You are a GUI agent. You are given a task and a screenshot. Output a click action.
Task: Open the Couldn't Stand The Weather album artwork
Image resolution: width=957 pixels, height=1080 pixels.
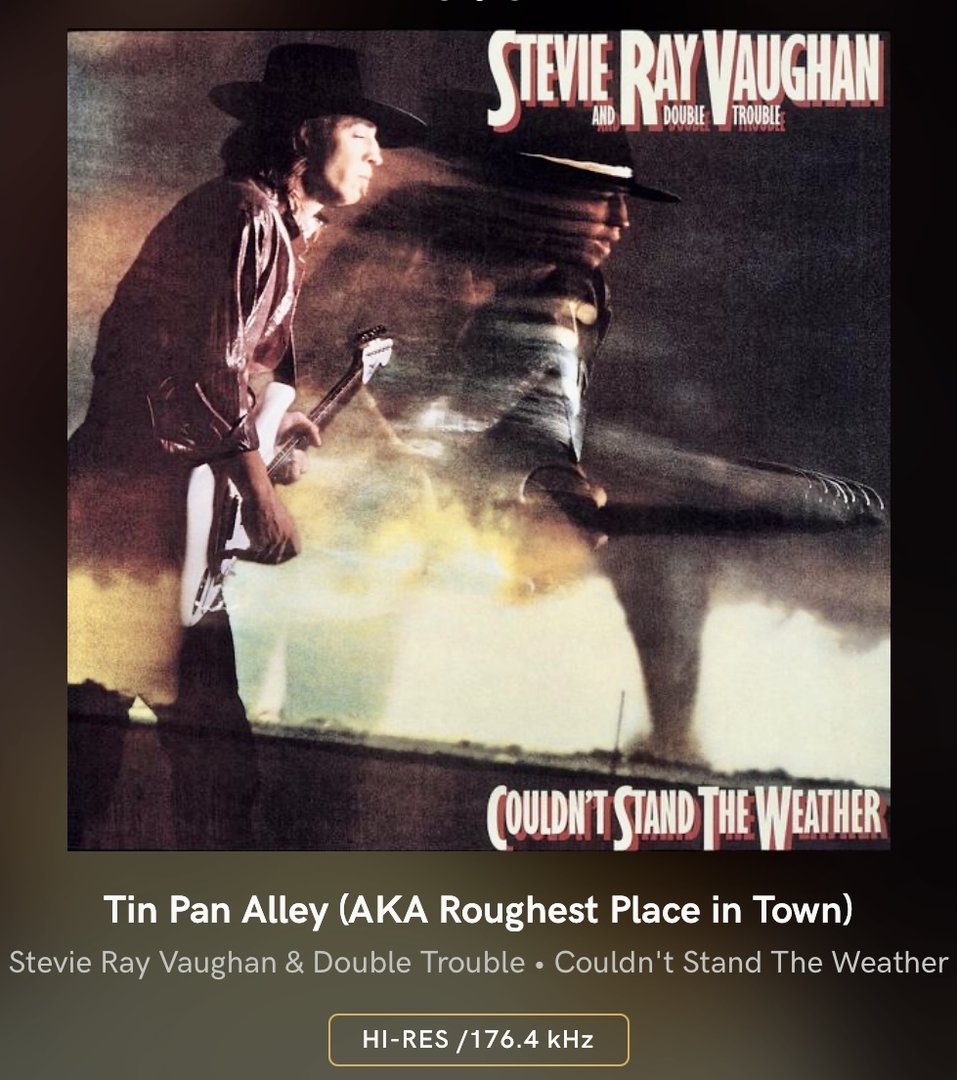tap(478, 440)
